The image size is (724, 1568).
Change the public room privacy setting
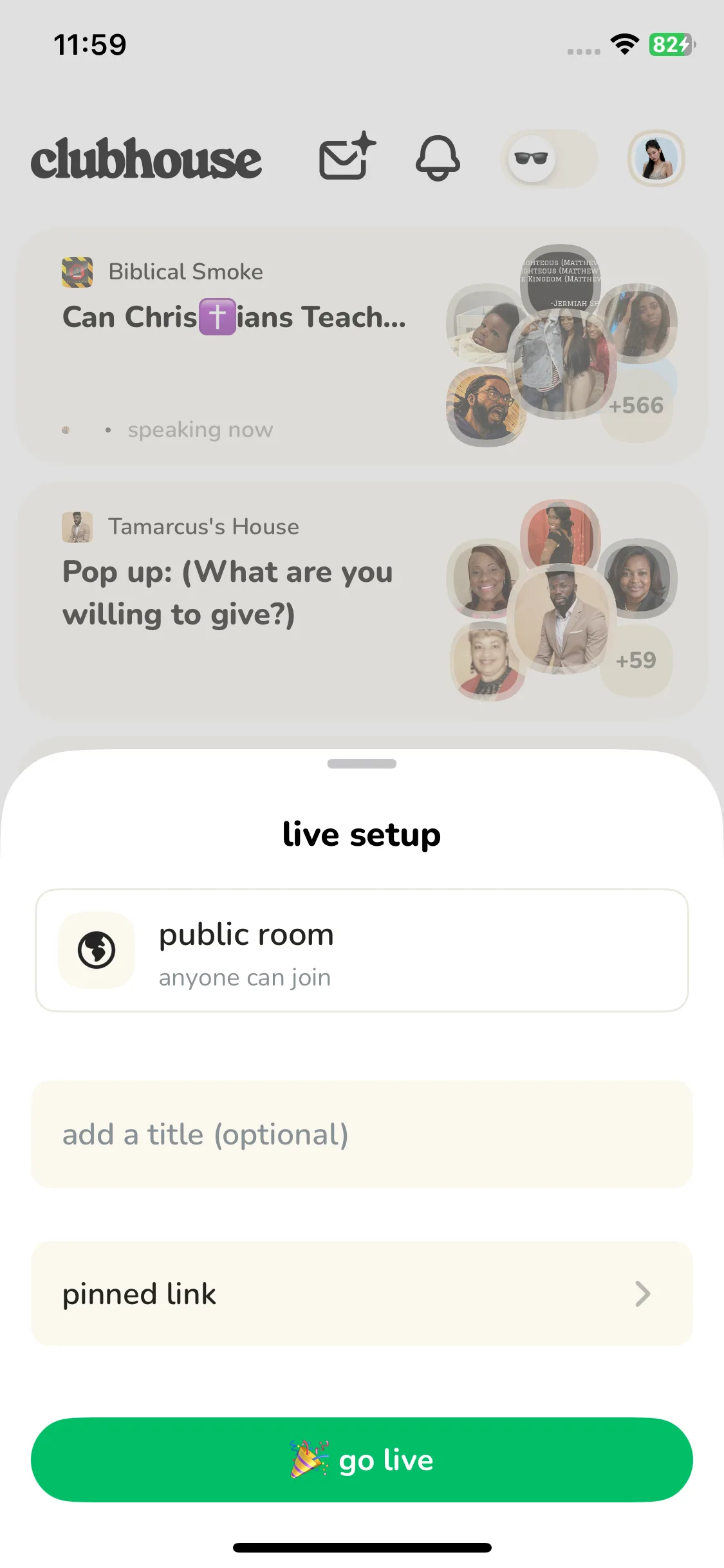click(x=362, y=950)
